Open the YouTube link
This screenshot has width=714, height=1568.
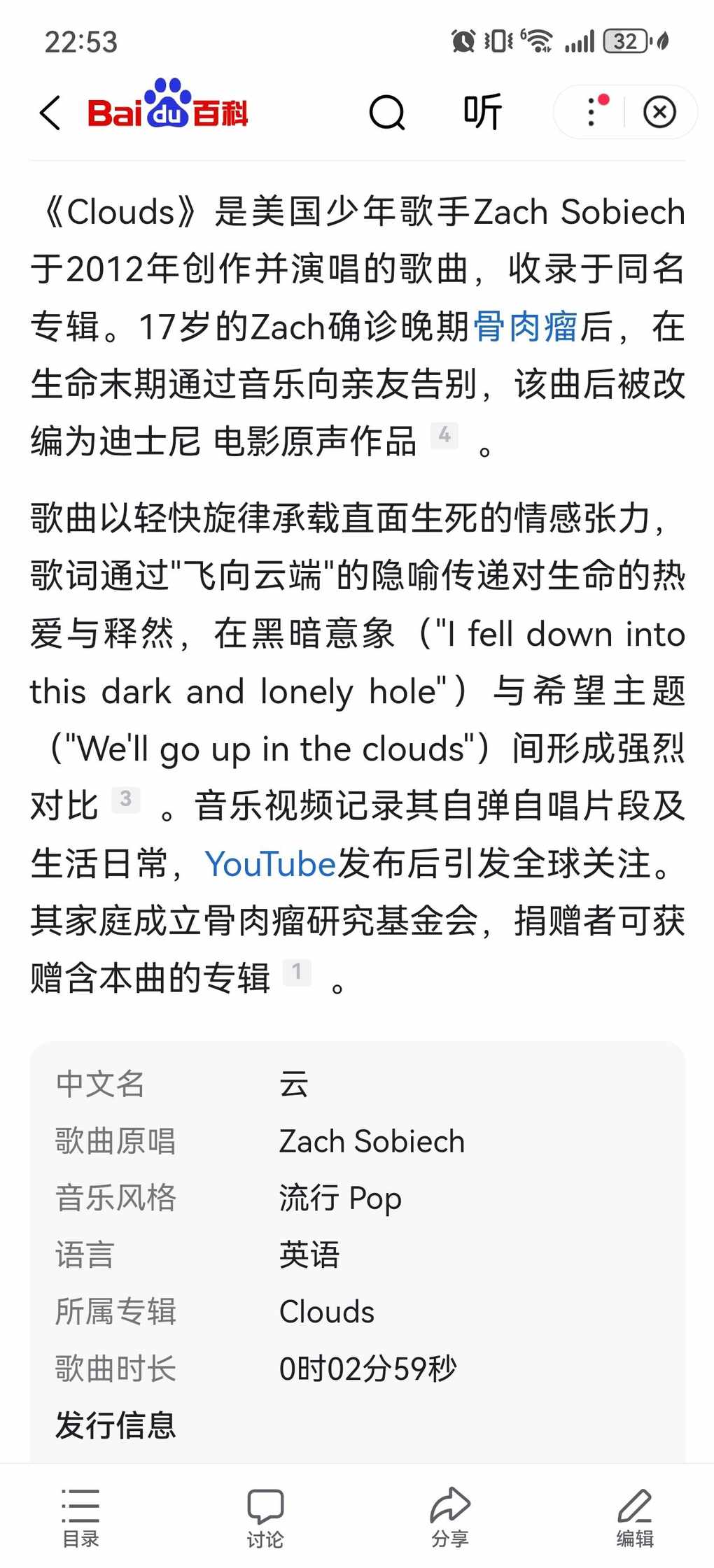(271, 863)
